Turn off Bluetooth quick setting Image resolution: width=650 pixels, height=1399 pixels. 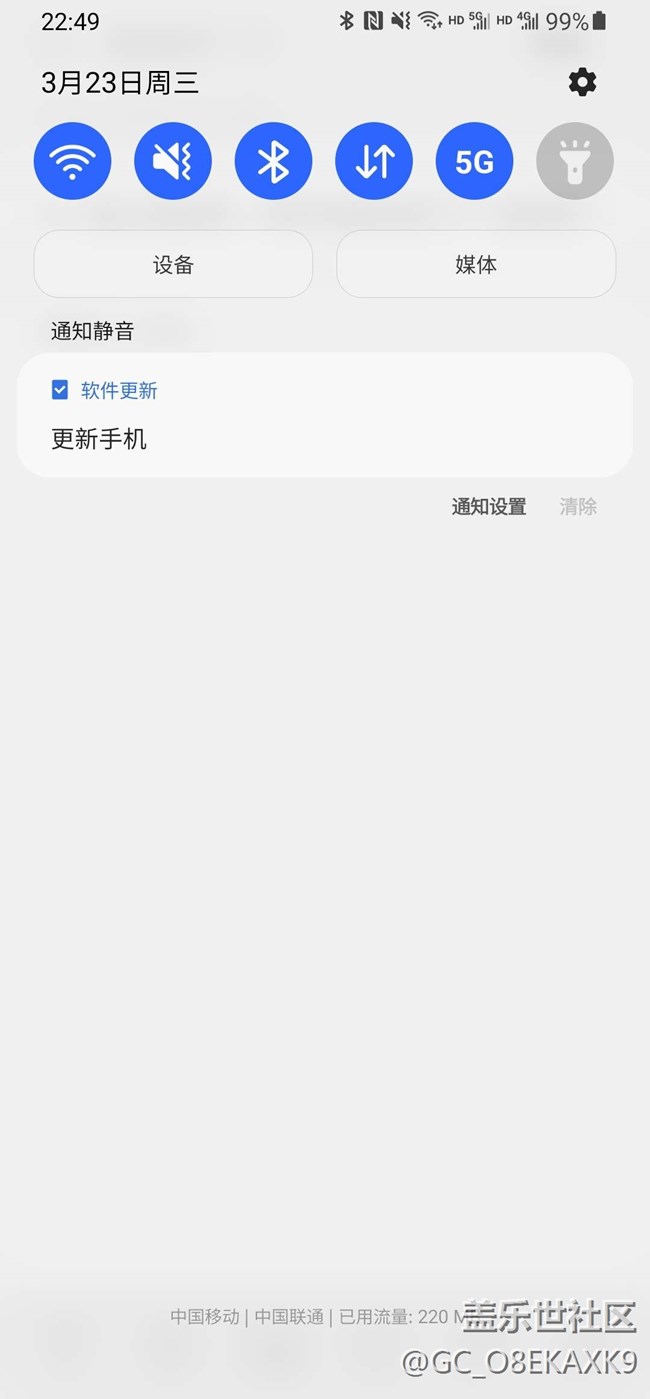[x=273, y=161]
